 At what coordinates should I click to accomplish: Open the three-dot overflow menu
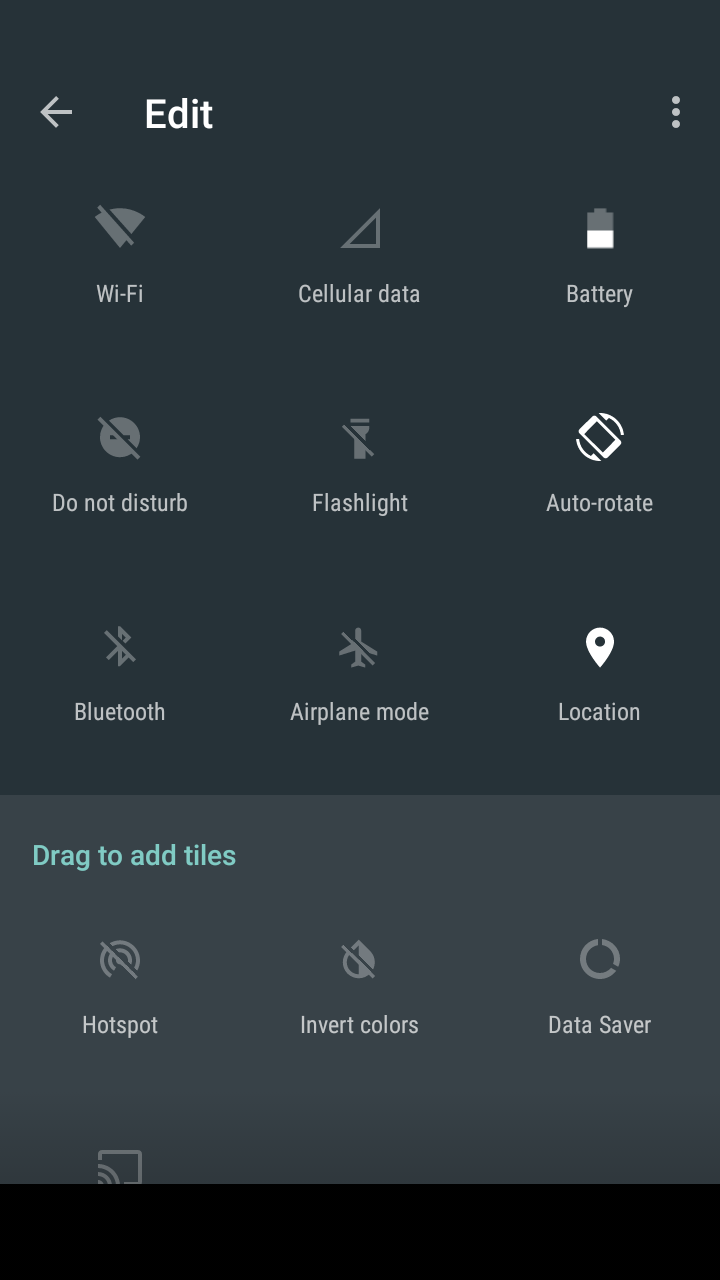pyautogui.click(x=676, y=113)
